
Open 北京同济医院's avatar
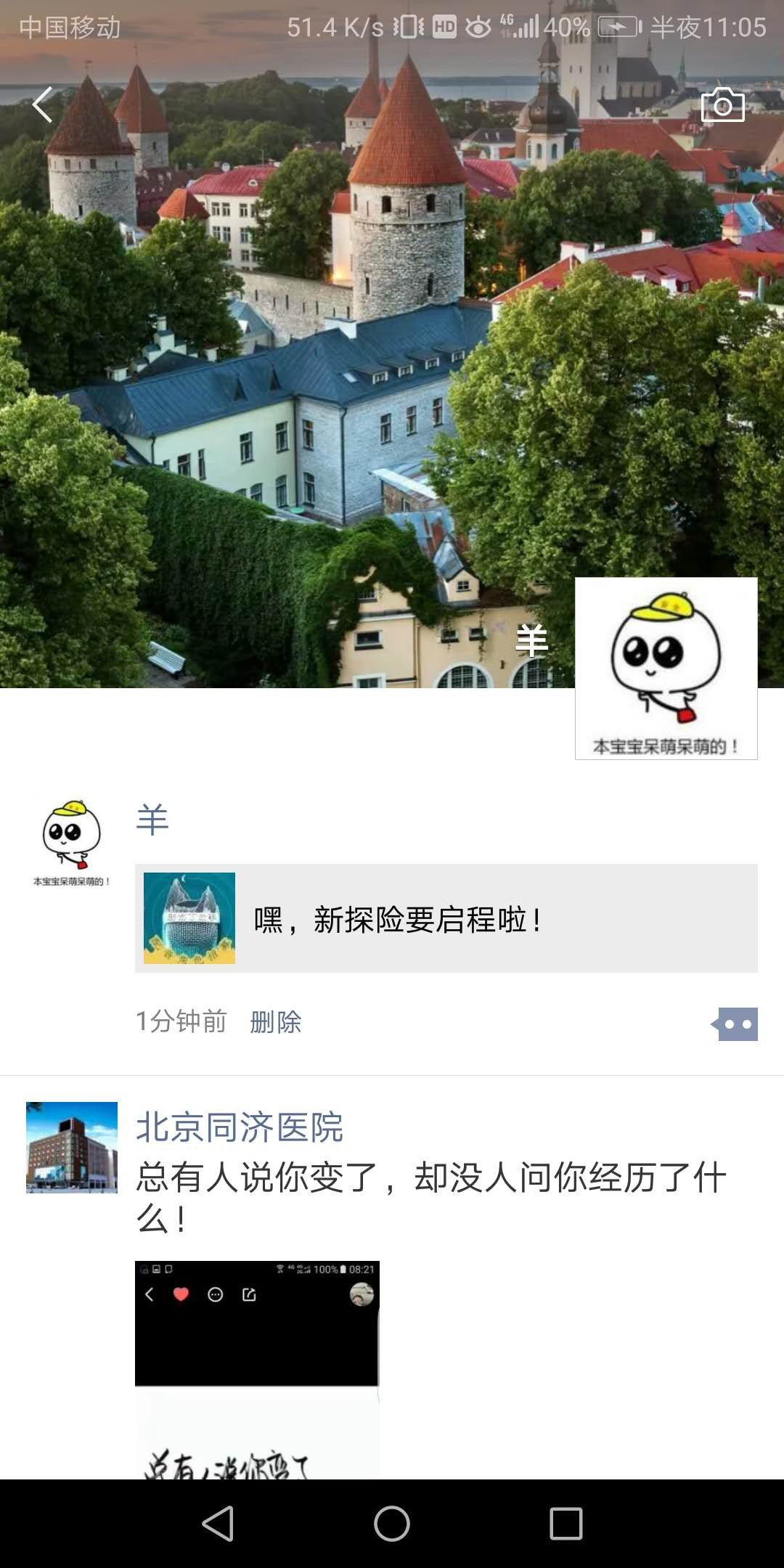71,1147
